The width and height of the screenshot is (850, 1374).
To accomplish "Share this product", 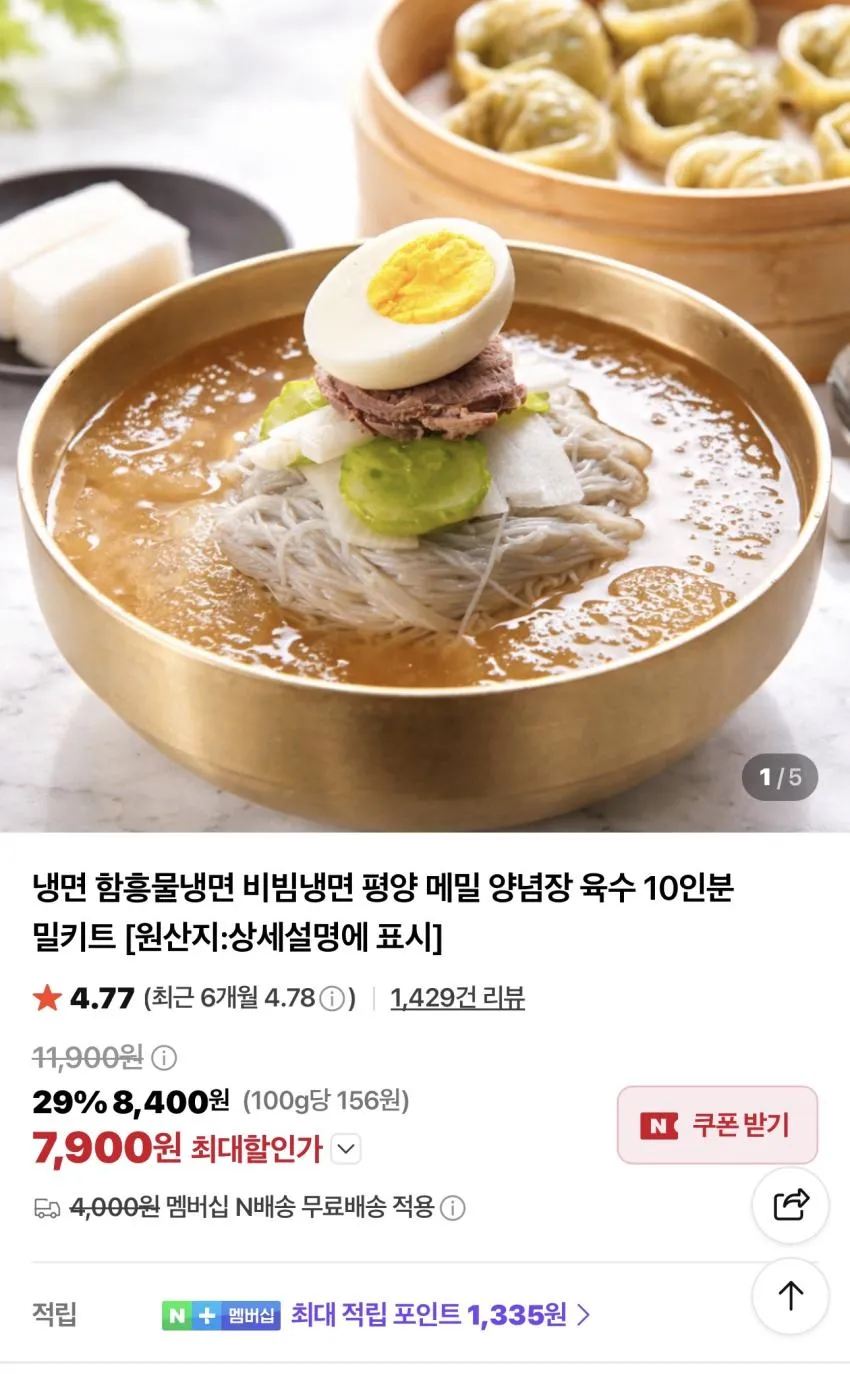I will pos(790,1205).
